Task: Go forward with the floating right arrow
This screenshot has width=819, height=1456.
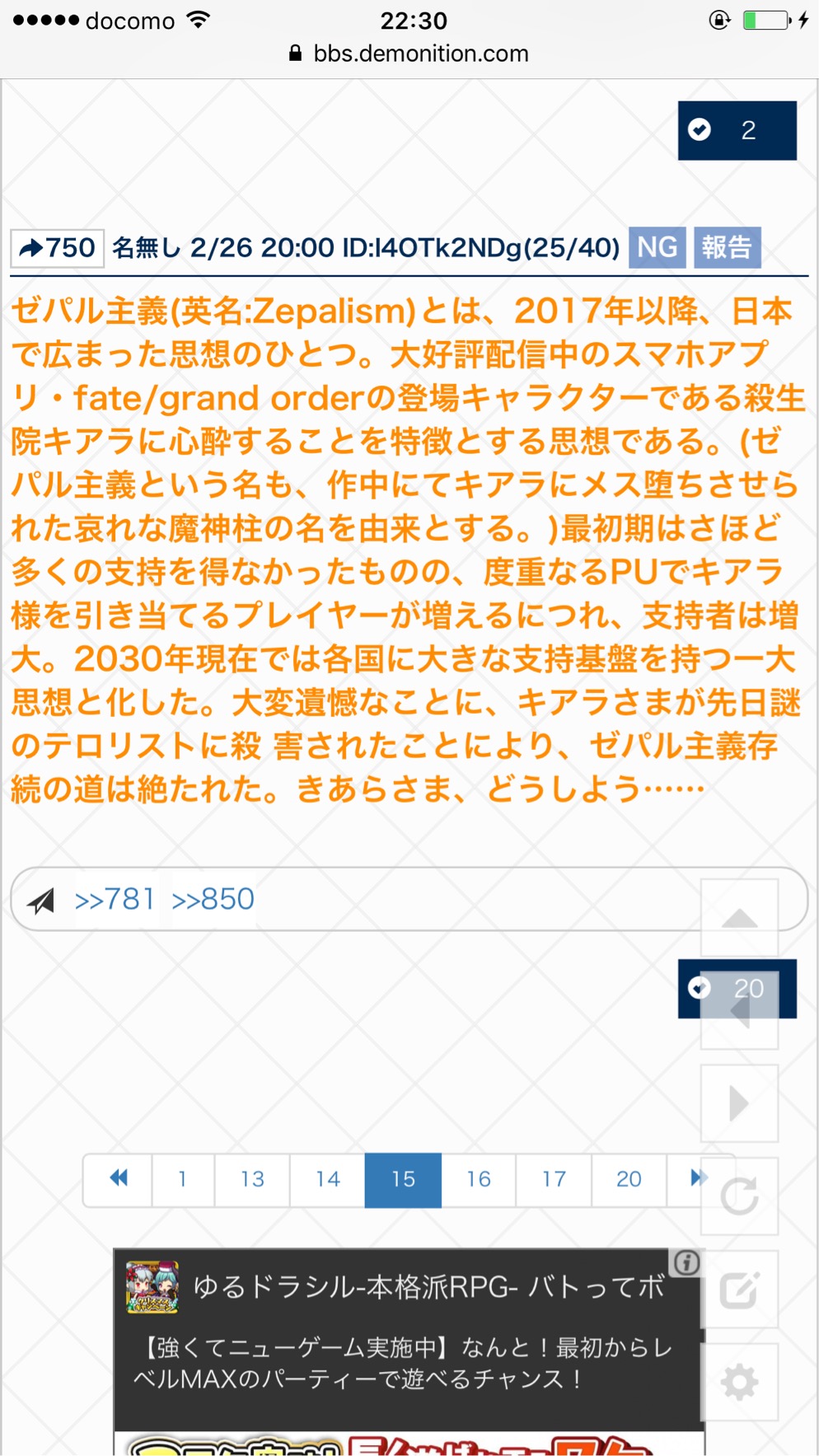Action: tap(739, 1103)
